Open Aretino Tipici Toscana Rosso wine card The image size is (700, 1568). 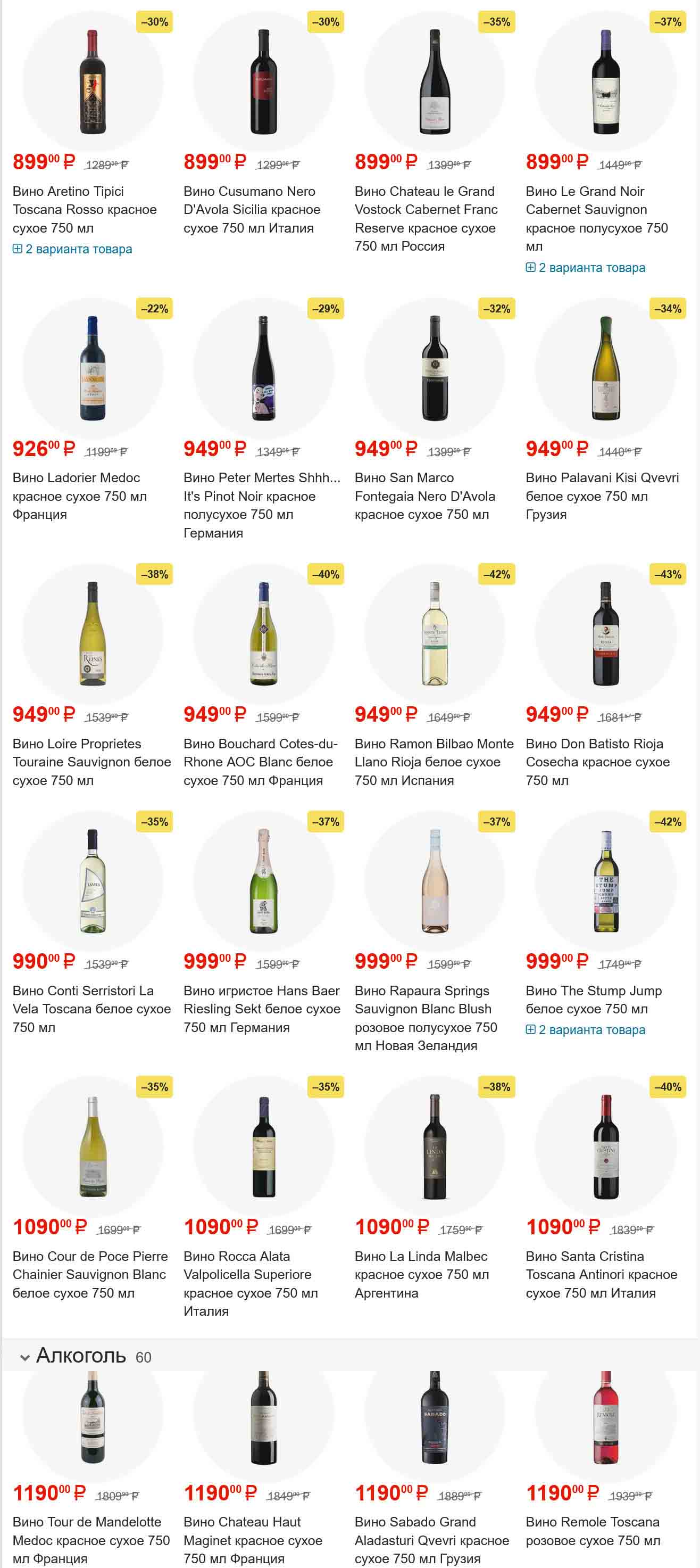(85, 209)
